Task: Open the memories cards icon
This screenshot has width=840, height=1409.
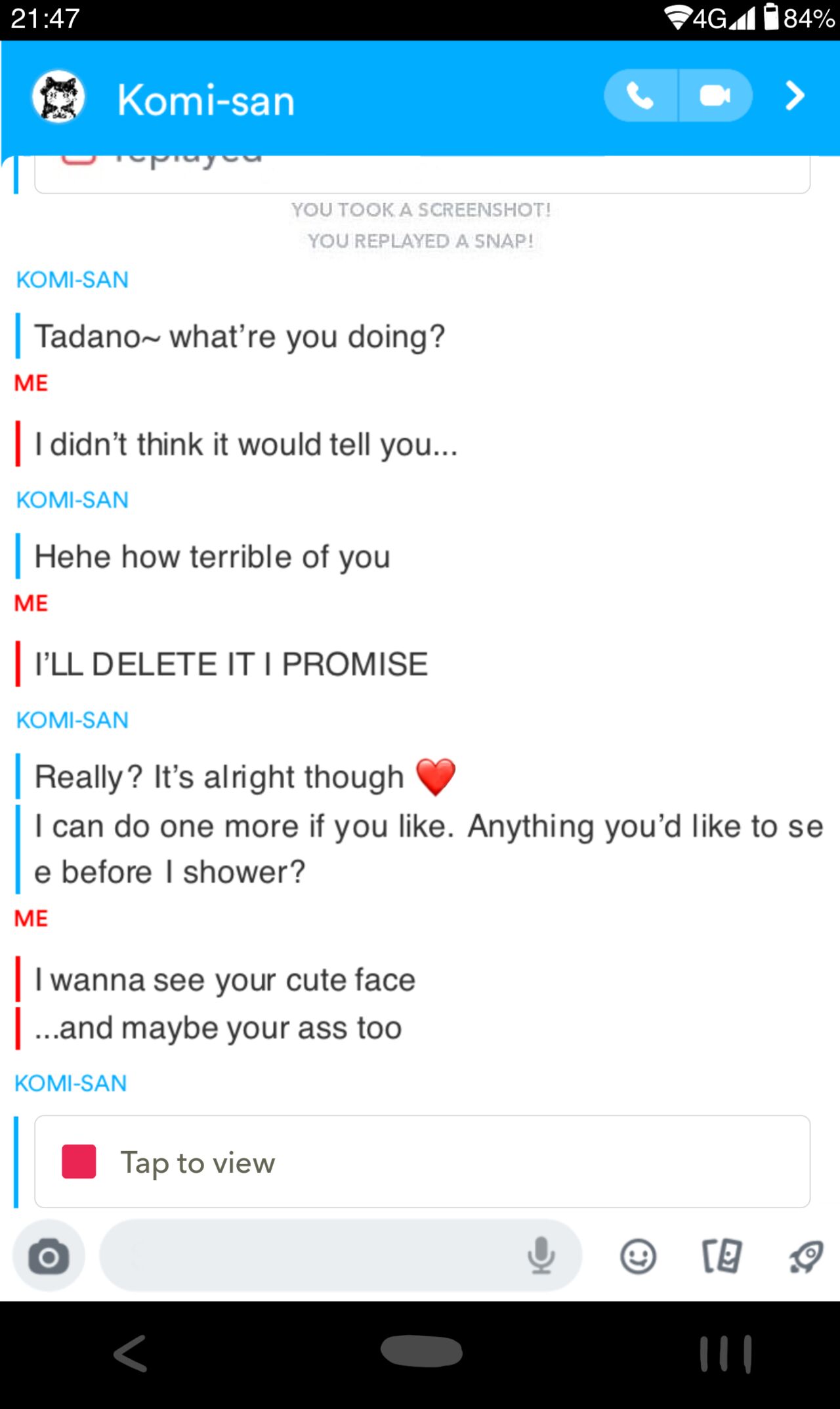Action: 722,1256
